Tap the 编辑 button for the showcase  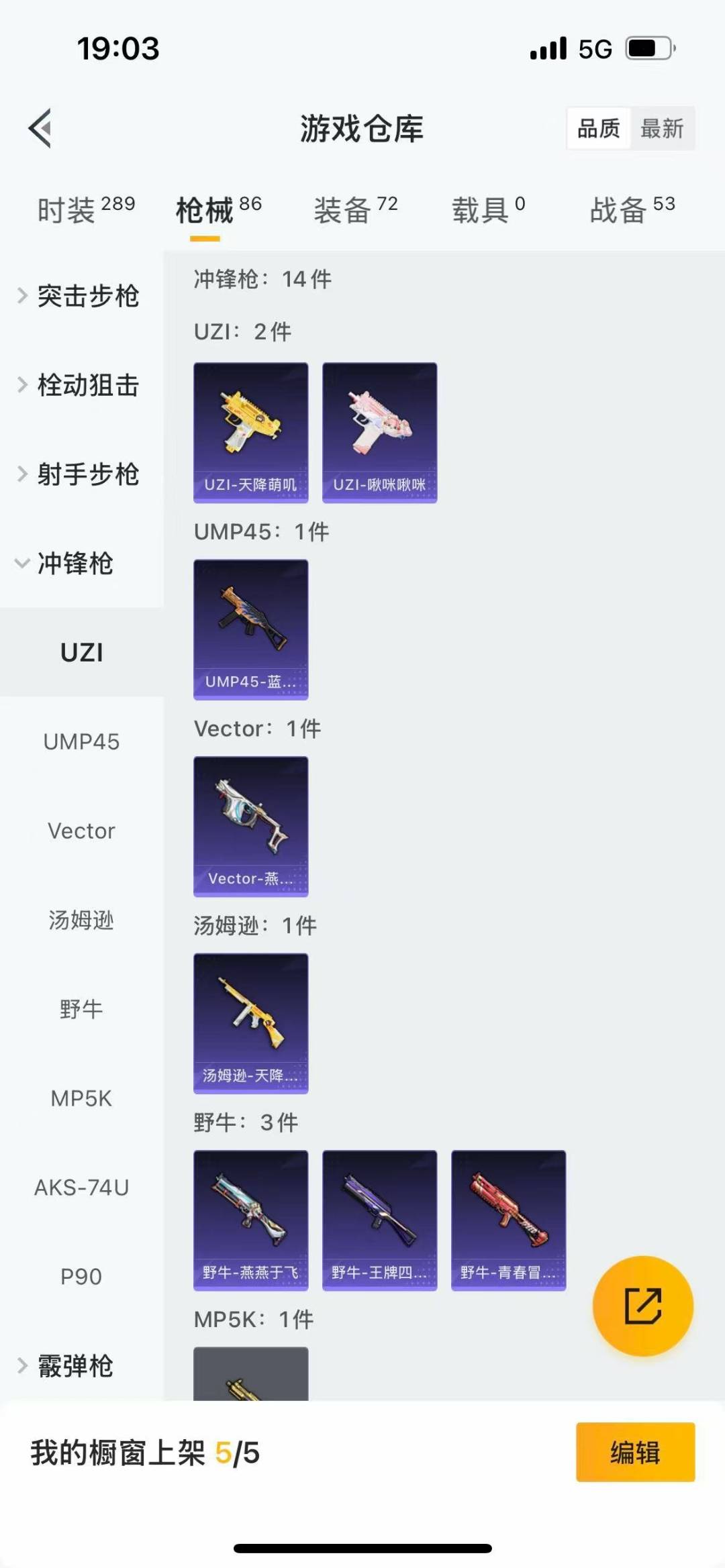click(635, 1452)
